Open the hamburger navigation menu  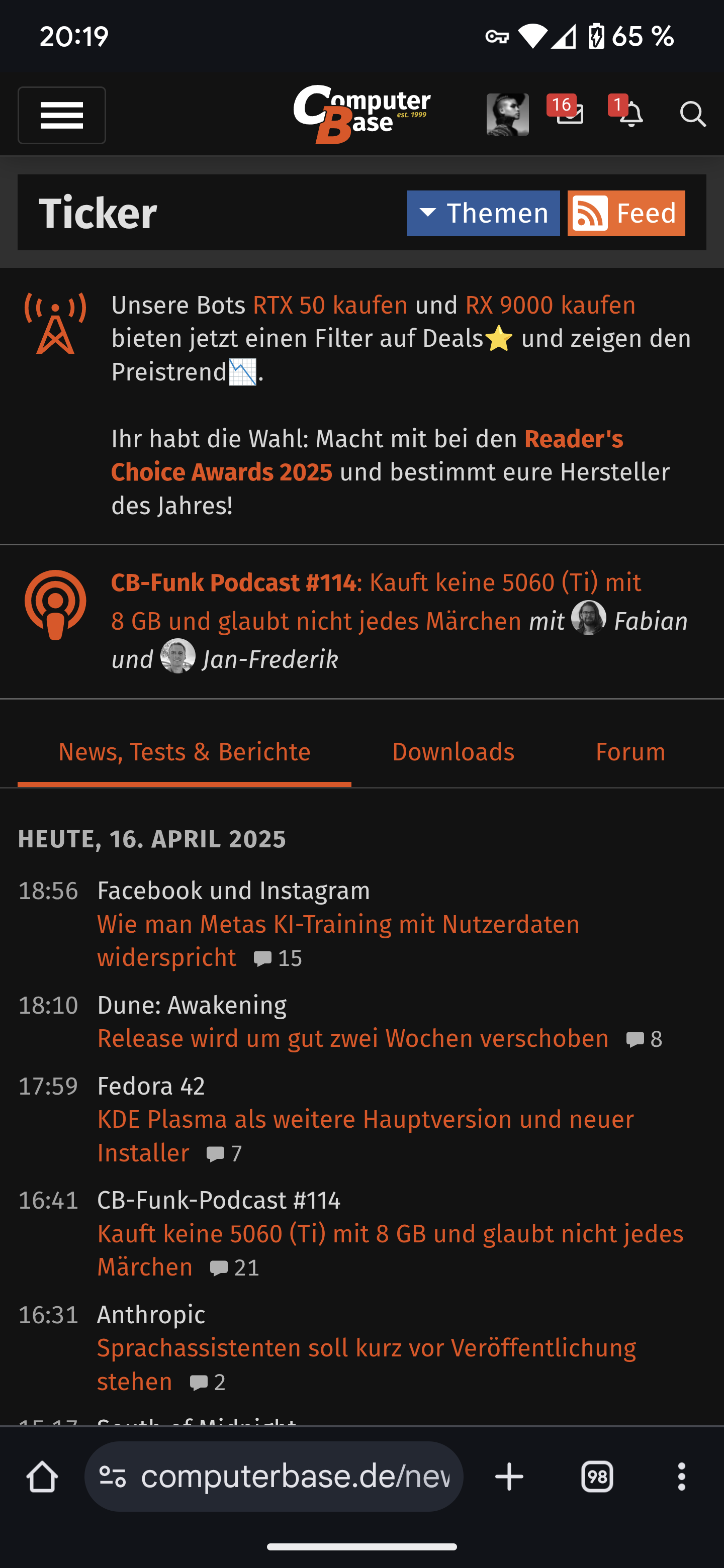61,116
